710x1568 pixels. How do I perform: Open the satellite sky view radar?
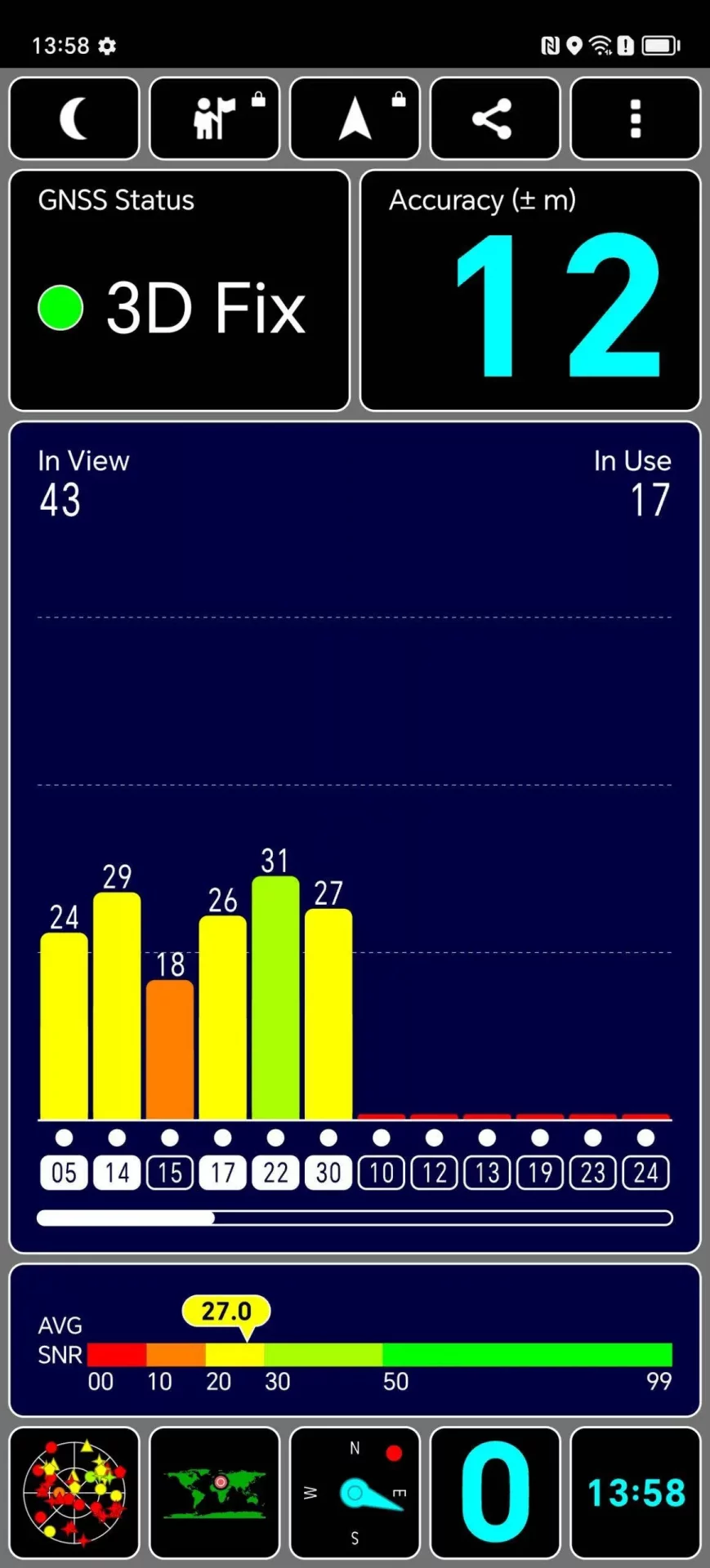pos(74,1493)
